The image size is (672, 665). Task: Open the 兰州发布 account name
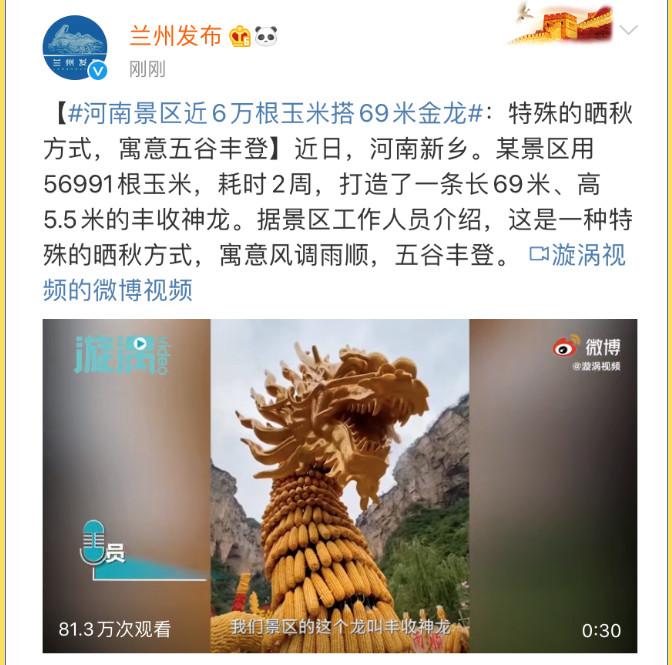tap(175, 36)
